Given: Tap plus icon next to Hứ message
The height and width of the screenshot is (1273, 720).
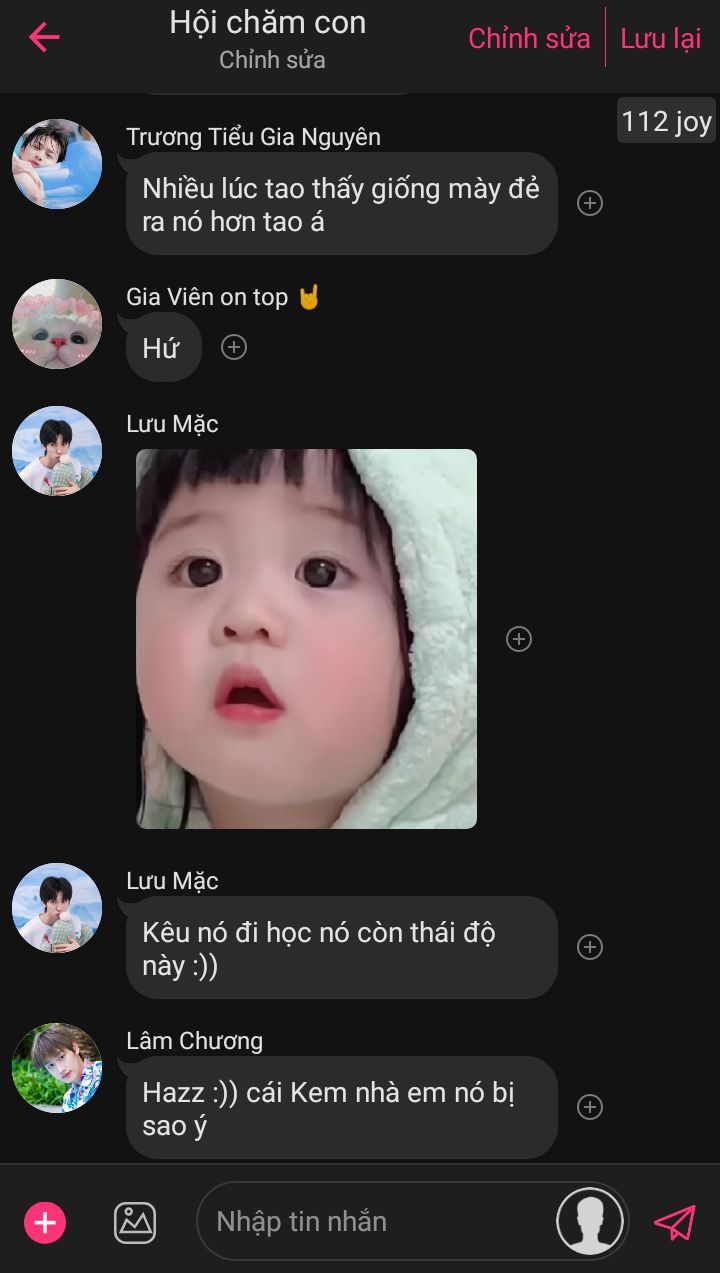Looking at the screenshot, I should (234, 347).
